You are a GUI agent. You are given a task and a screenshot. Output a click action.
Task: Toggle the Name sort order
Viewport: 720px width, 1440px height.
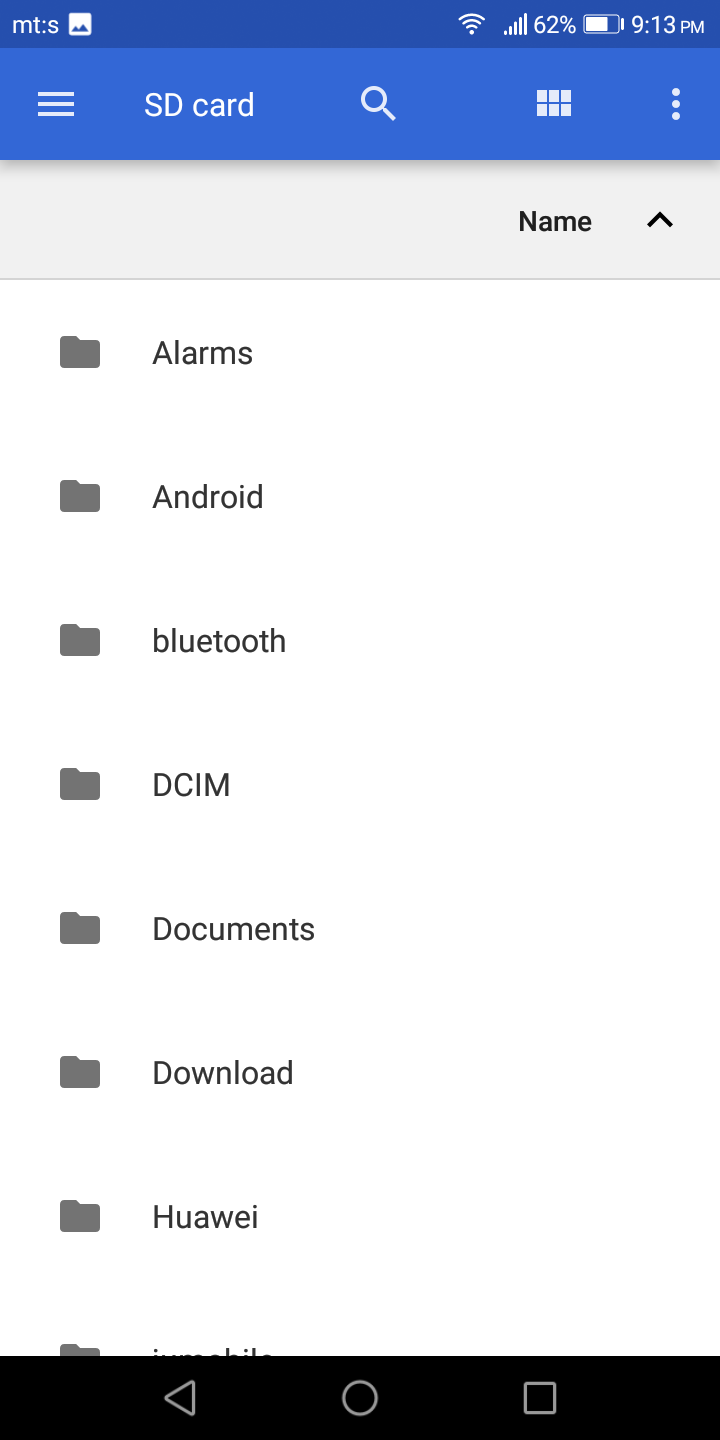click(x=596, y=221)
